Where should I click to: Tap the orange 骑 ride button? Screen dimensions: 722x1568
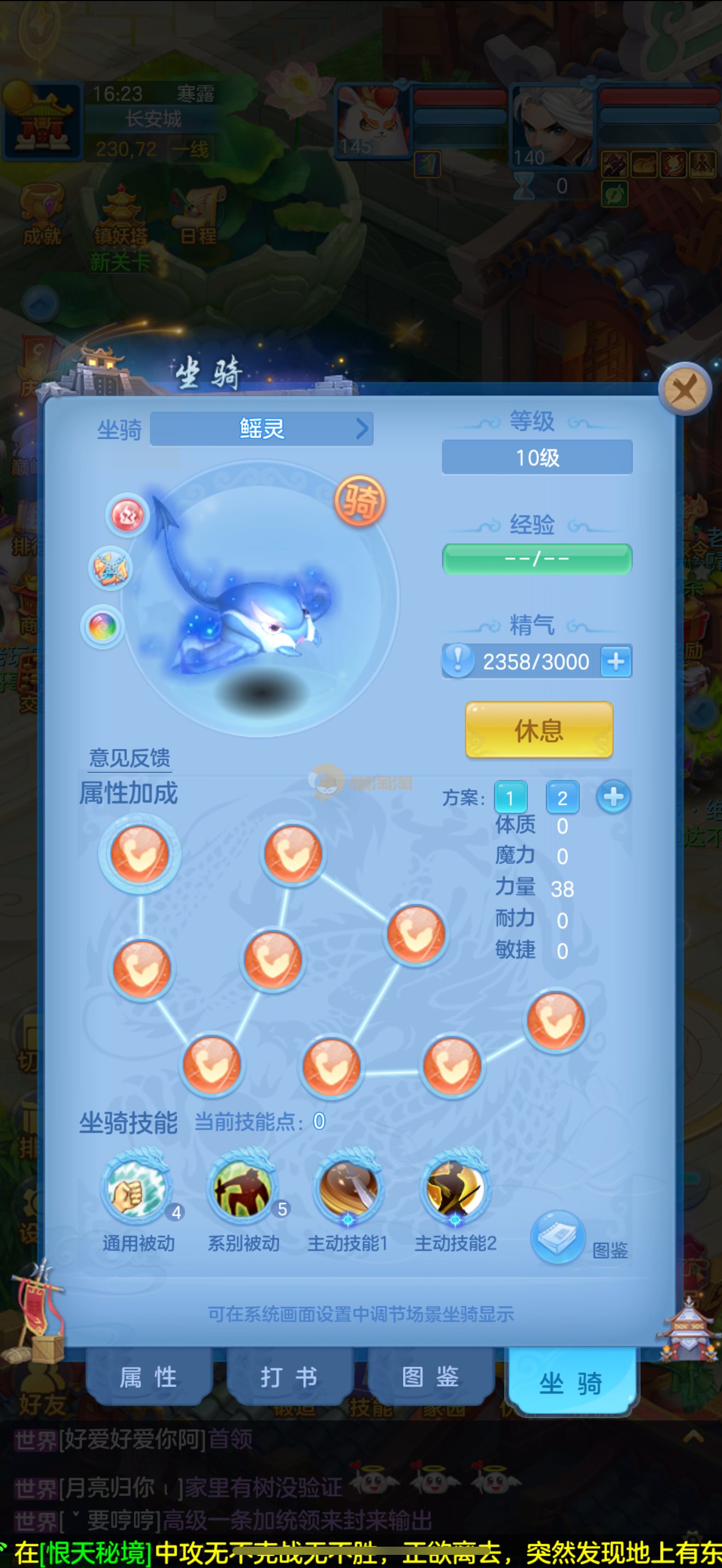(x=360, y=501)
